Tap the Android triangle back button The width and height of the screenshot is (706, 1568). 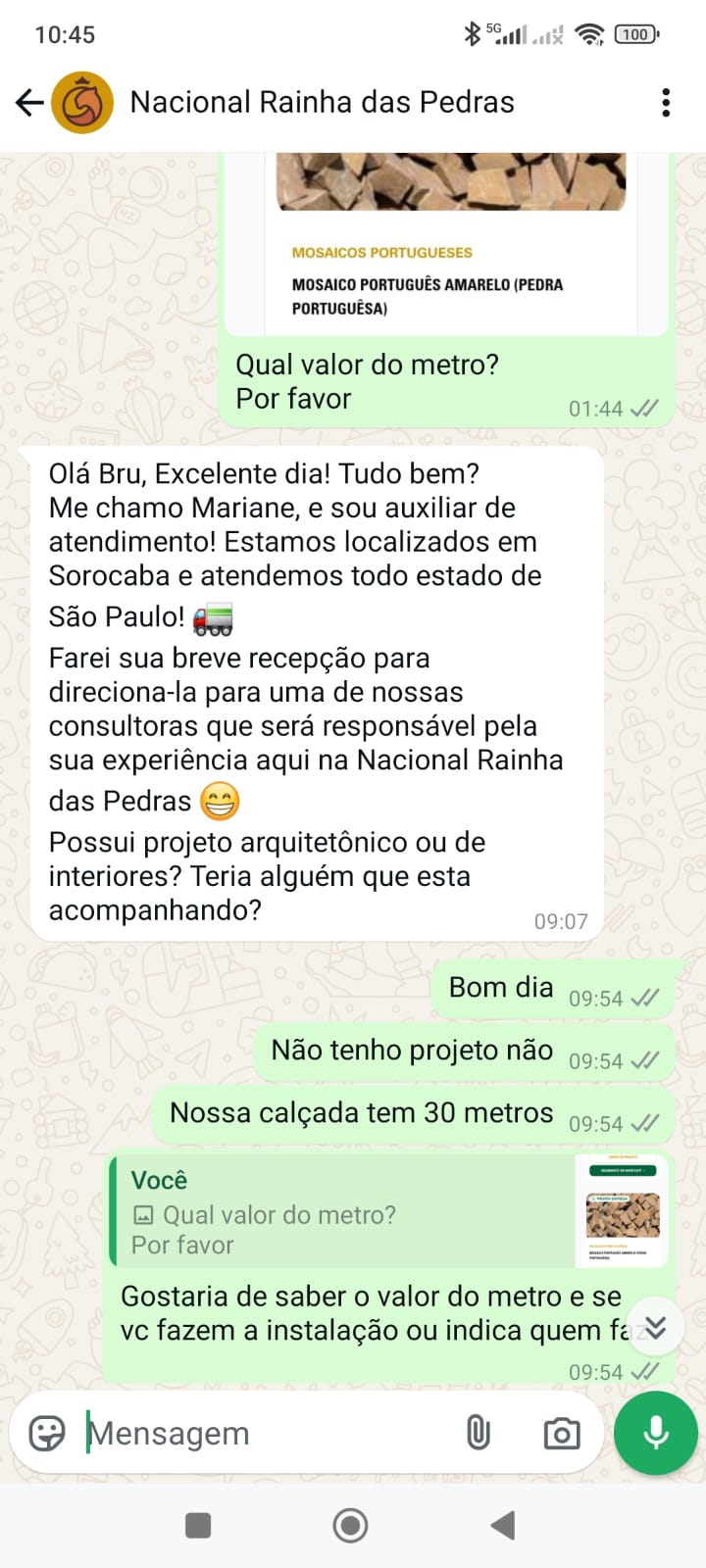(x=502, y=1525)
